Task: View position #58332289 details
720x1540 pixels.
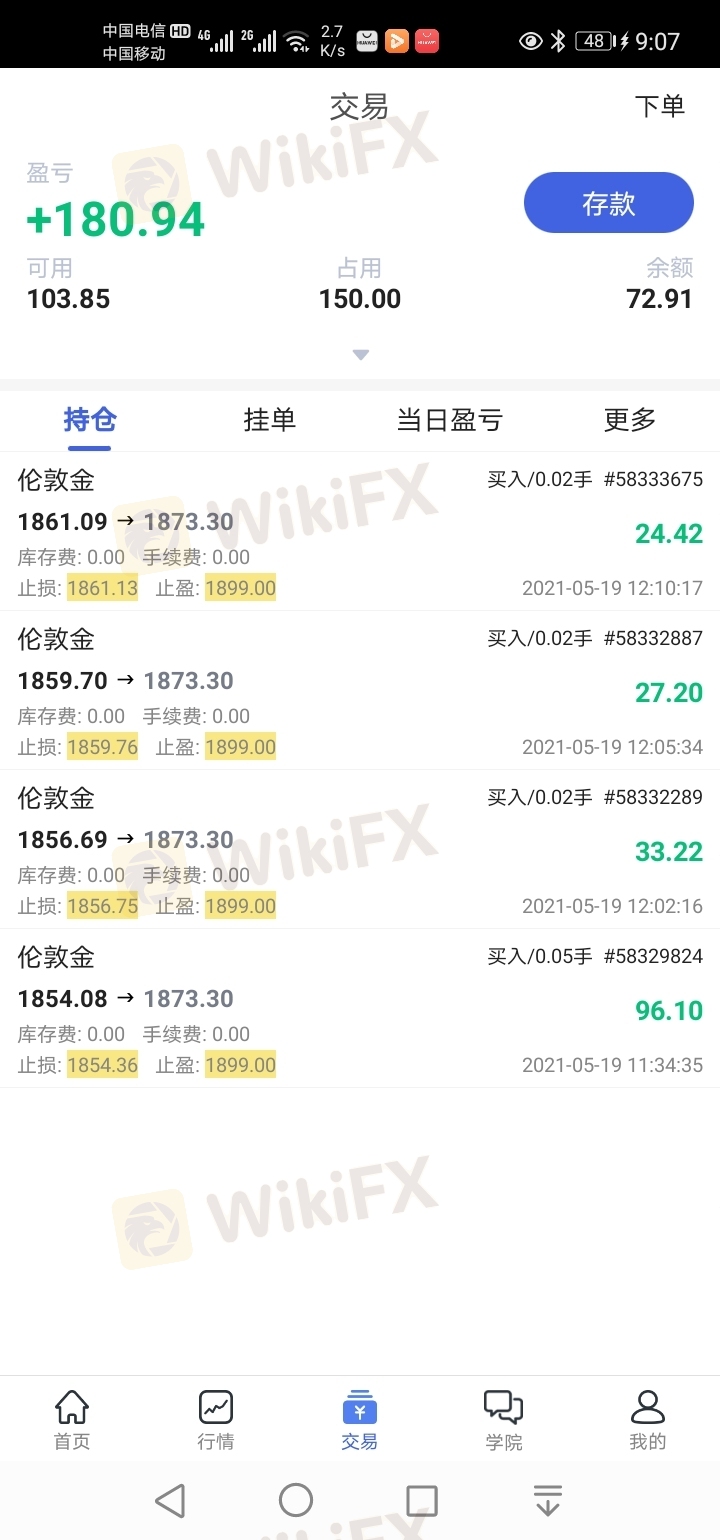Action: 360,849
